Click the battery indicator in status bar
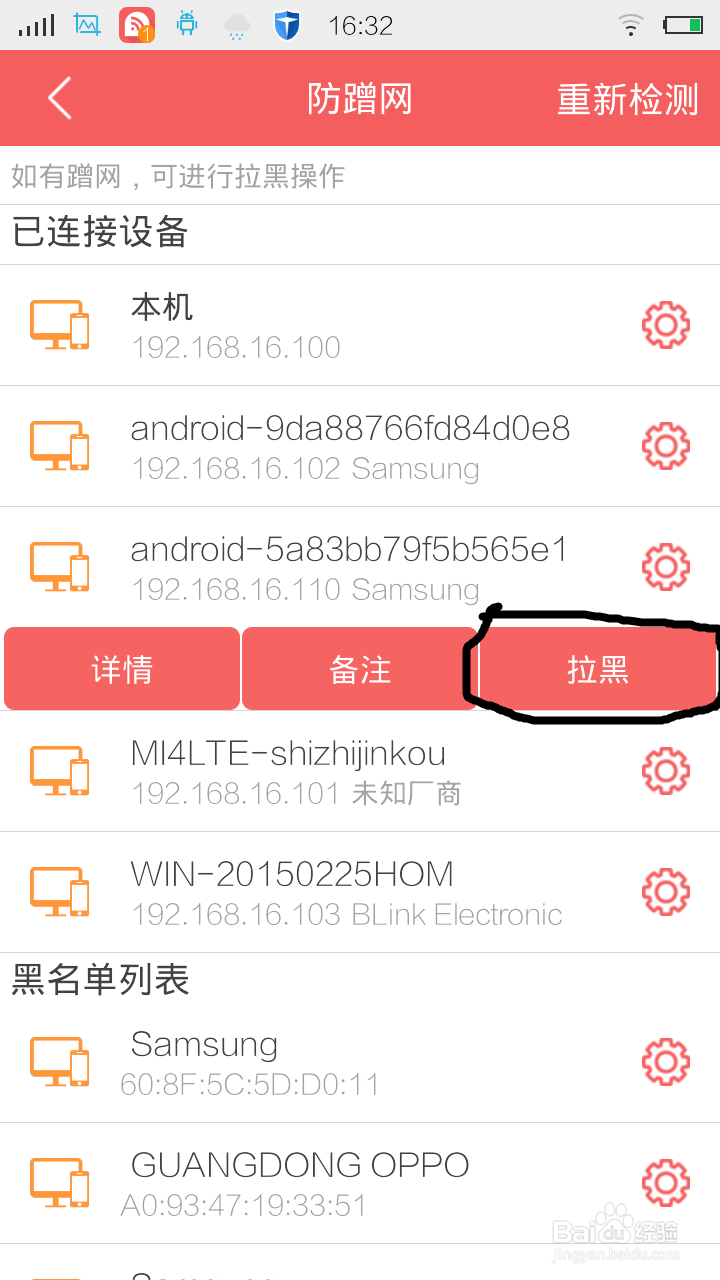This screenshot has height=1280, width=720. pos(684,25)
